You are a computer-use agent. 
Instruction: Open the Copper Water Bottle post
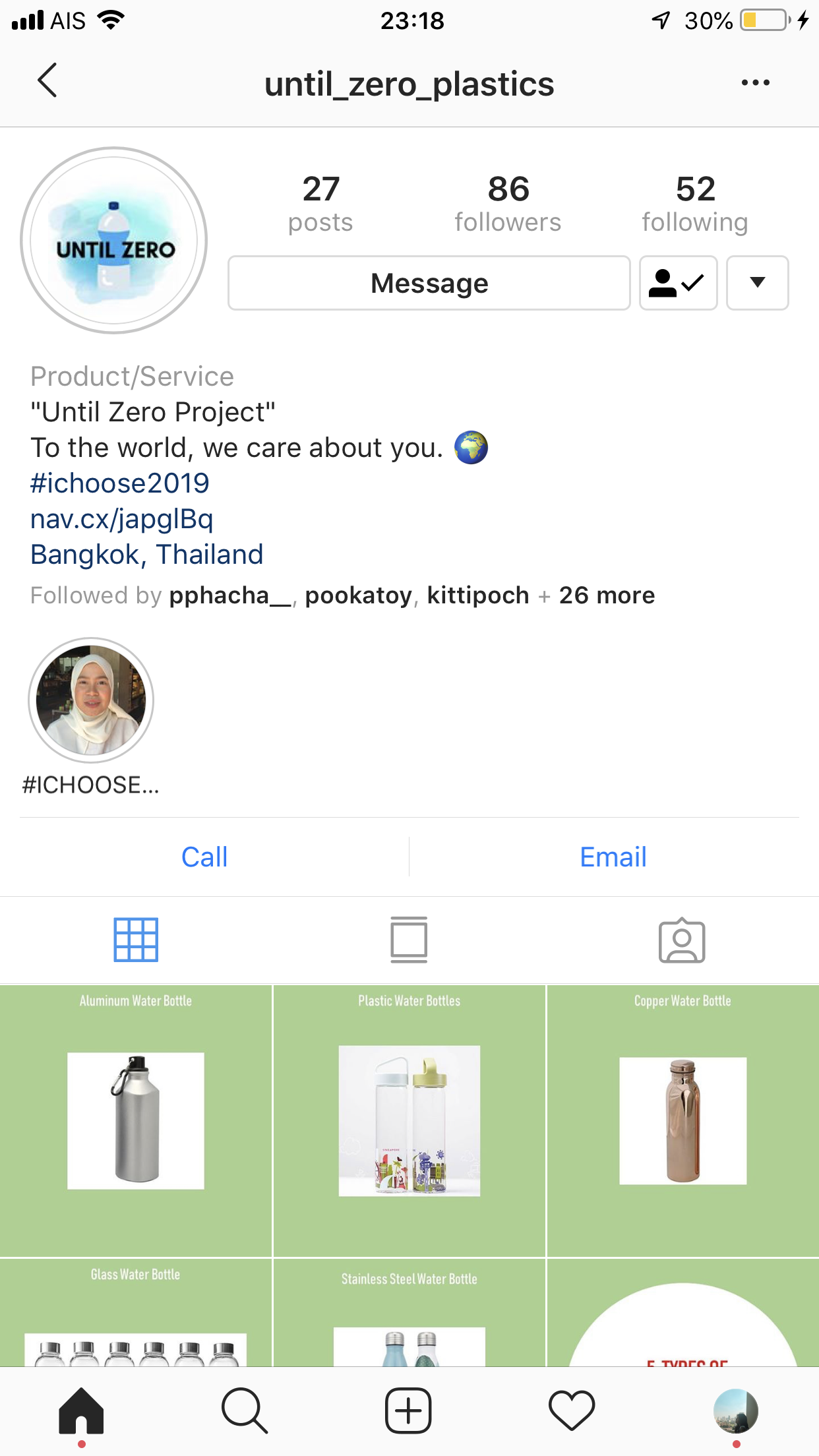coord(682,1120)
